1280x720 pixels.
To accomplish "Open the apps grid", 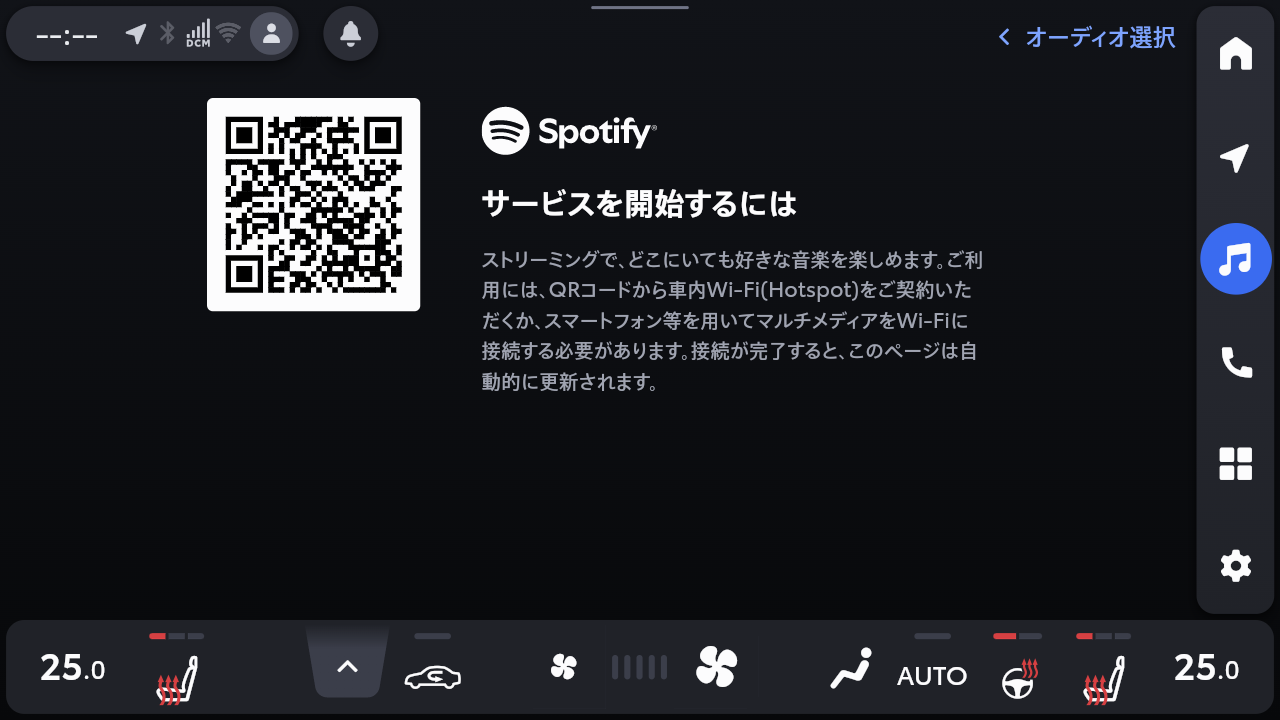I will pyautogui.click(x=1235, y=464).
